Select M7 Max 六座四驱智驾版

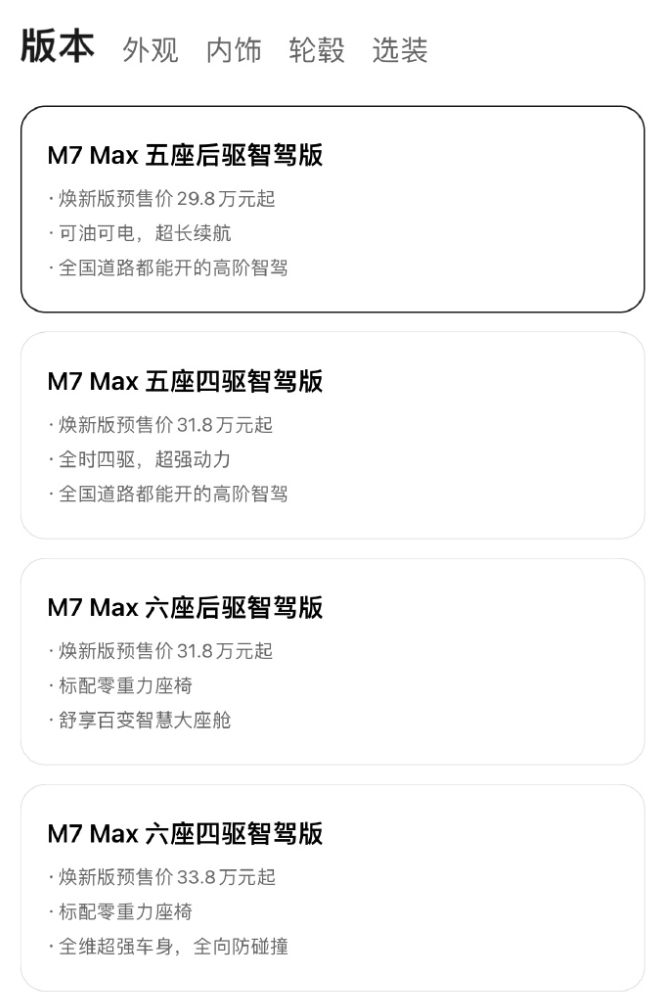(332, 887)
